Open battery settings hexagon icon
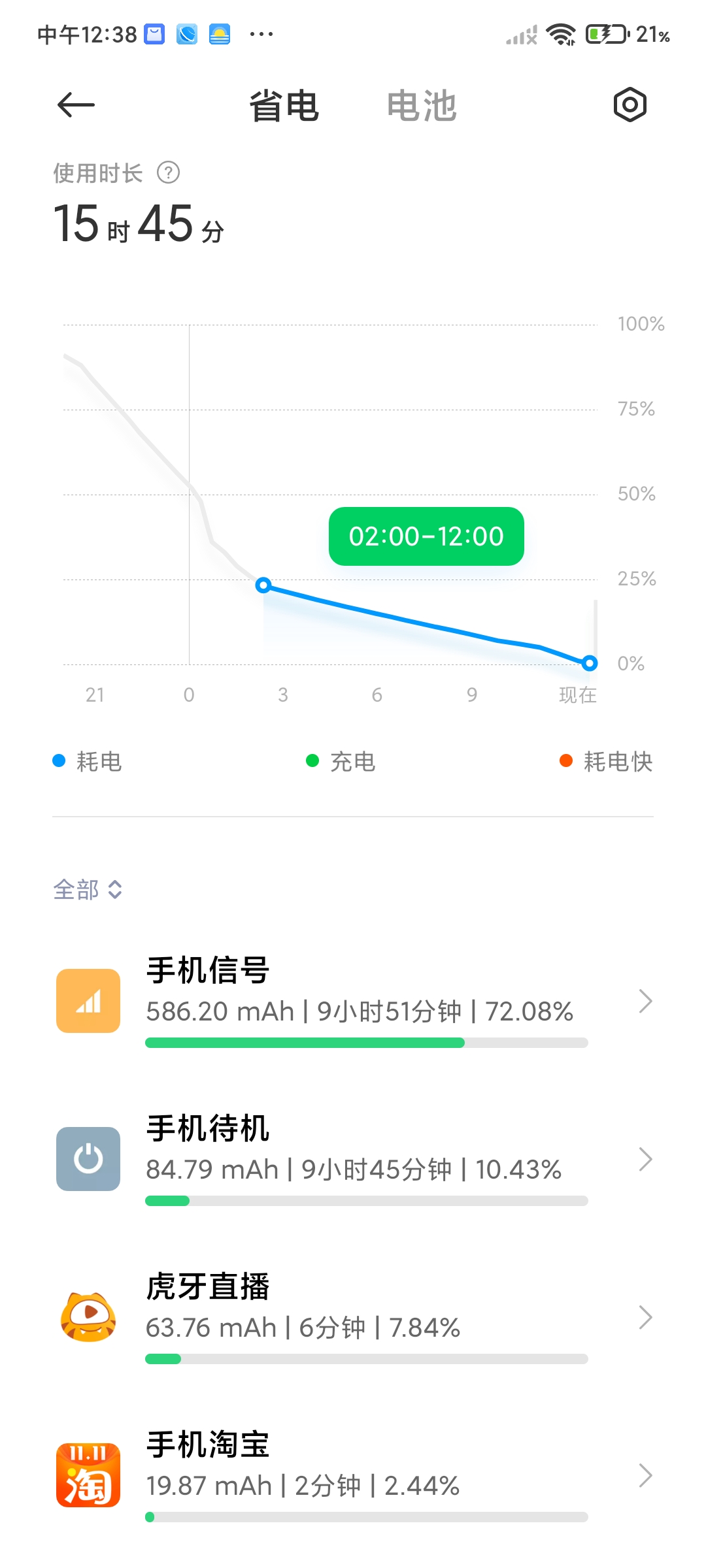The width and height of the screenshot is (706, 1568). [x=630, y=105]
